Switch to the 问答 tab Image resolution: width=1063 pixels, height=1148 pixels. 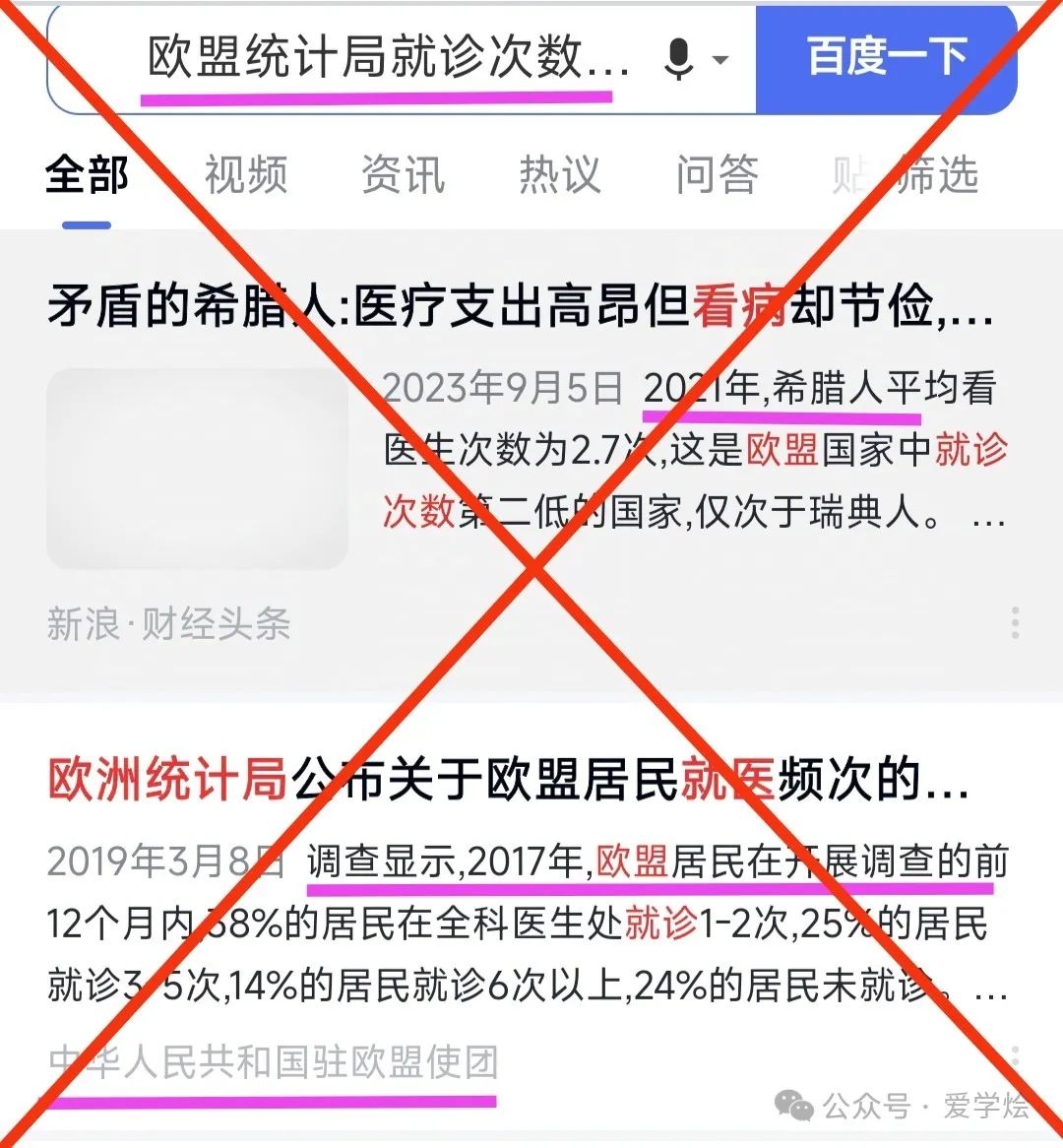[717, 175]
